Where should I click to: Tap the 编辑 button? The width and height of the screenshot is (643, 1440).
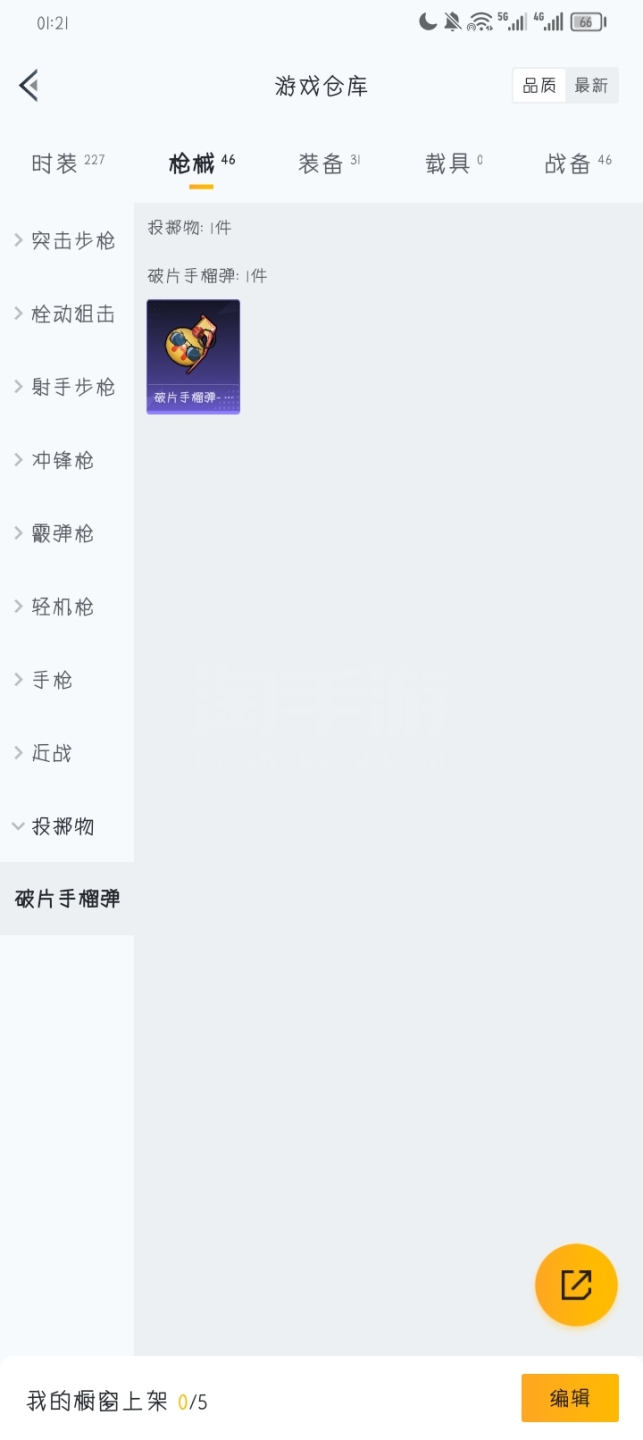570,1398
